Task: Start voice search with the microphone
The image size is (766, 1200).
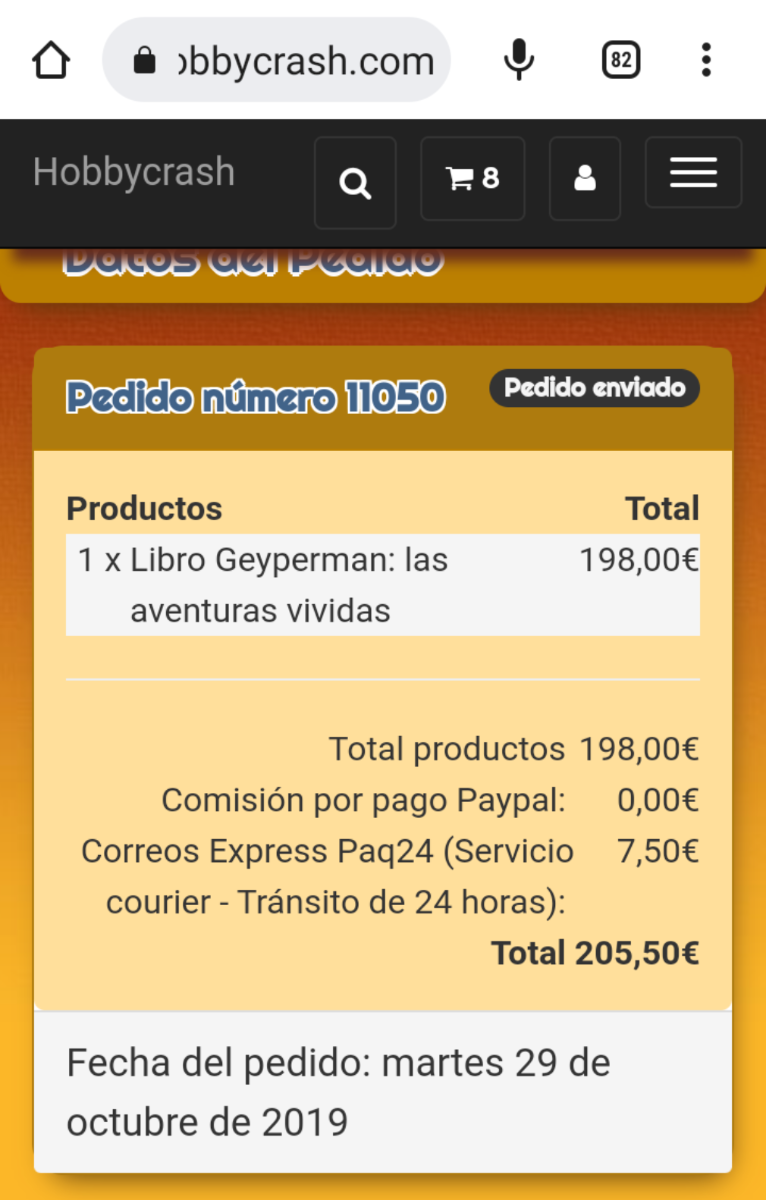Action: [518, 61]
